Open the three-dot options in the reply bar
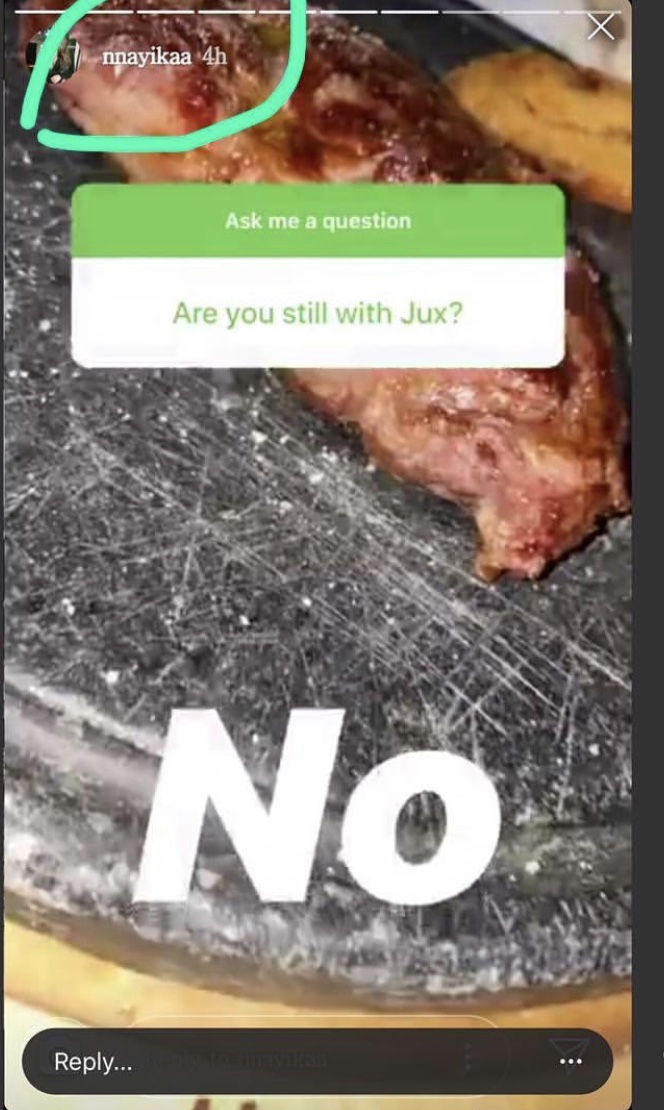 (x=571, y=1061)
